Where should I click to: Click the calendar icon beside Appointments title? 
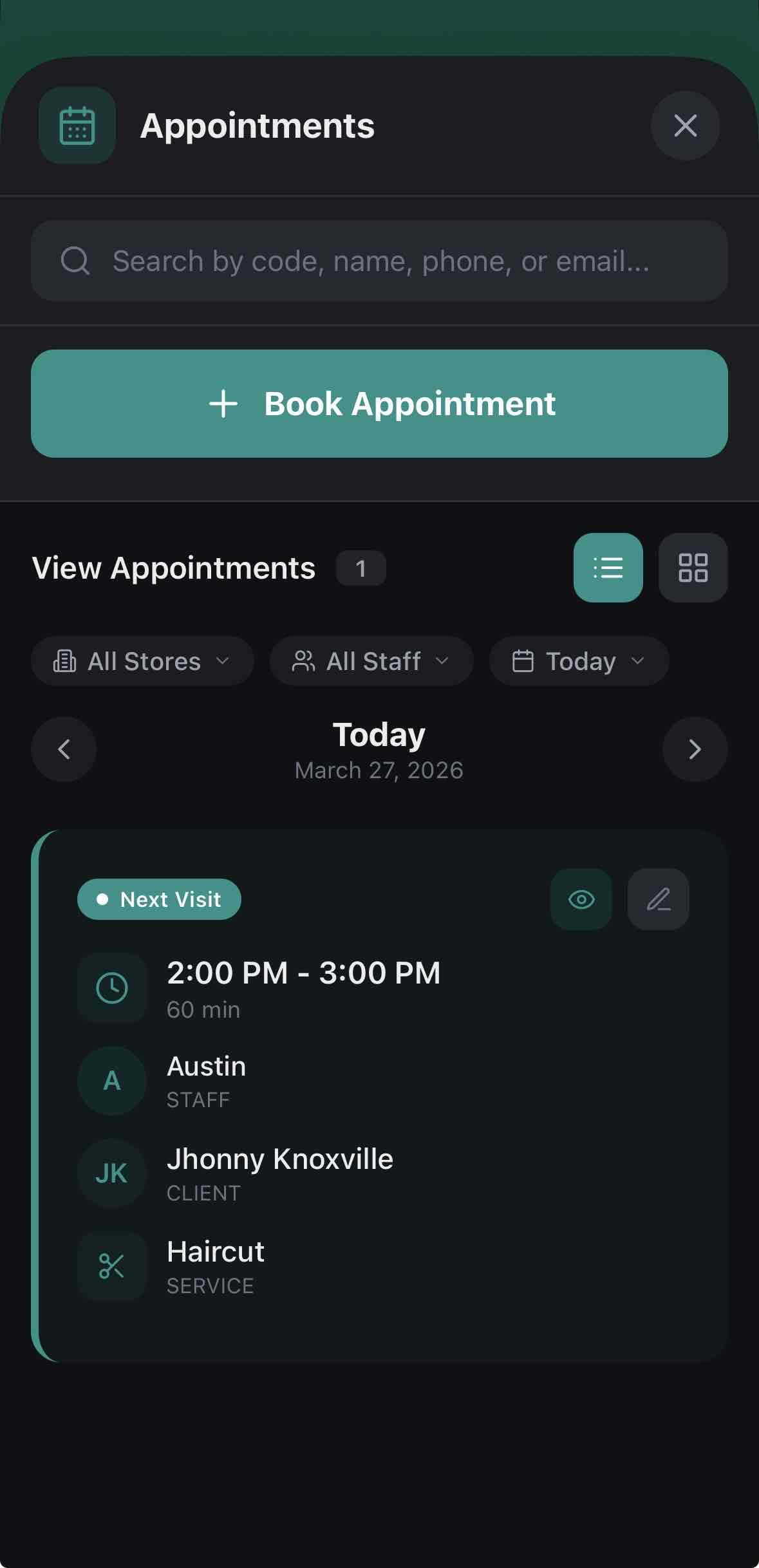[x=77, y=126]
